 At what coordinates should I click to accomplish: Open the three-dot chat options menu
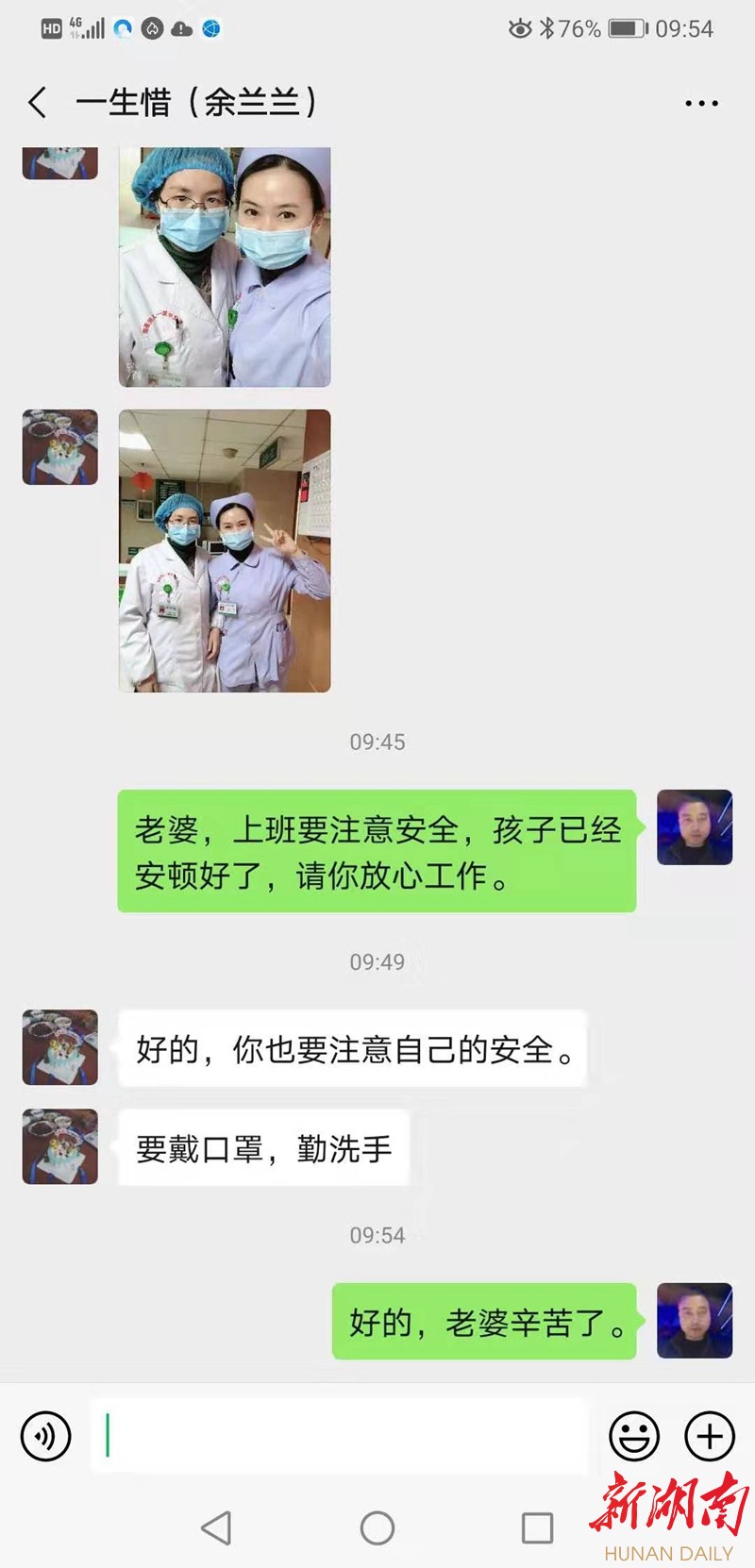click(701, 103)
